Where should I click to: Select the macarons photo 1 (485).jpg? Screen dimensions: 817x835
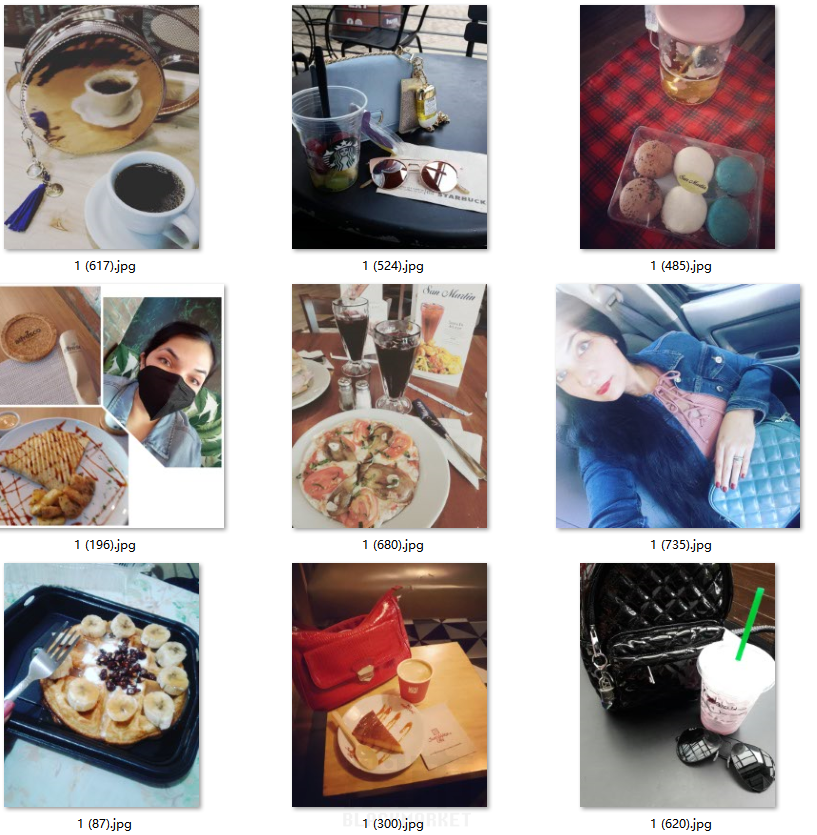[678, 127]
